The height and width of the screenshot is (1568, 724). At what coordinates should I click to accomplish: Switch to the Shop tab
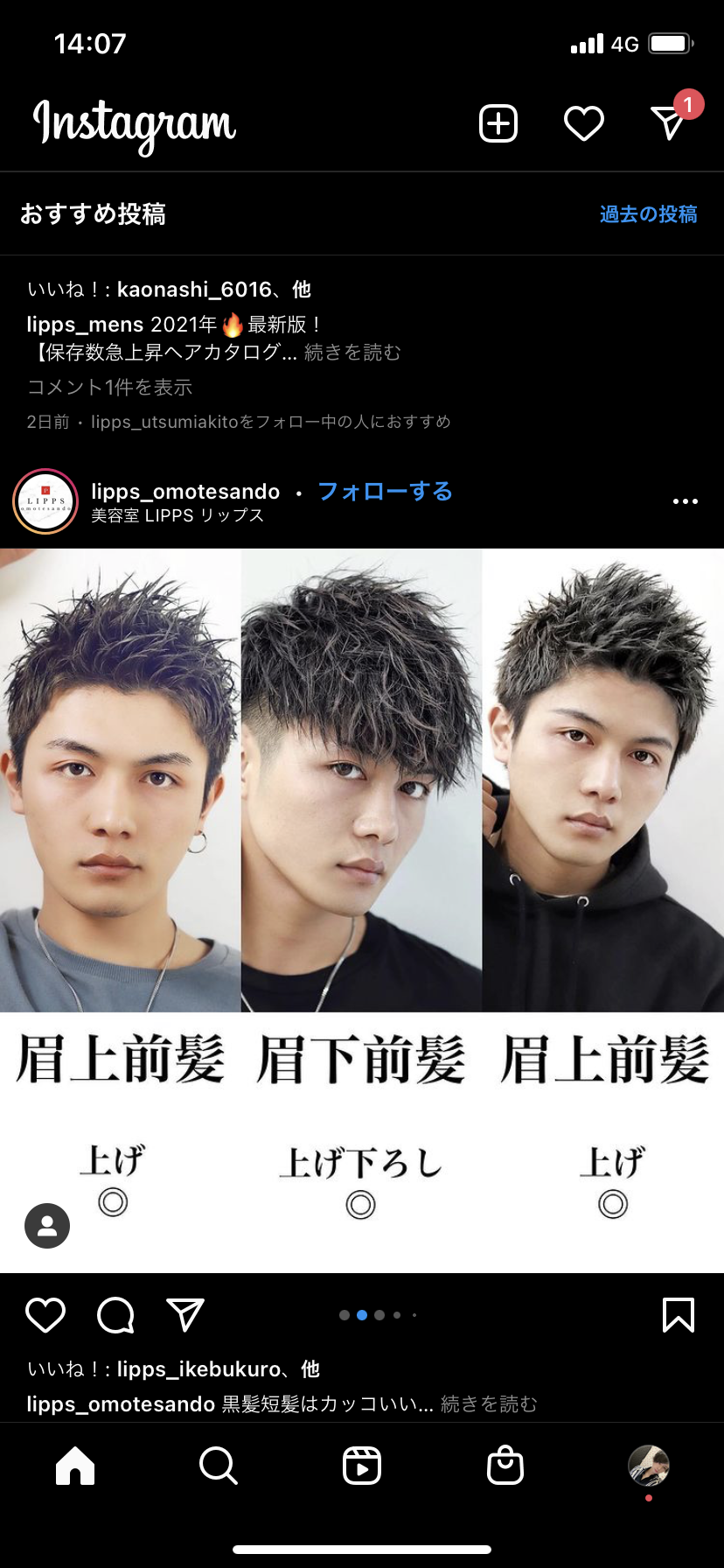pos(505,1466)
